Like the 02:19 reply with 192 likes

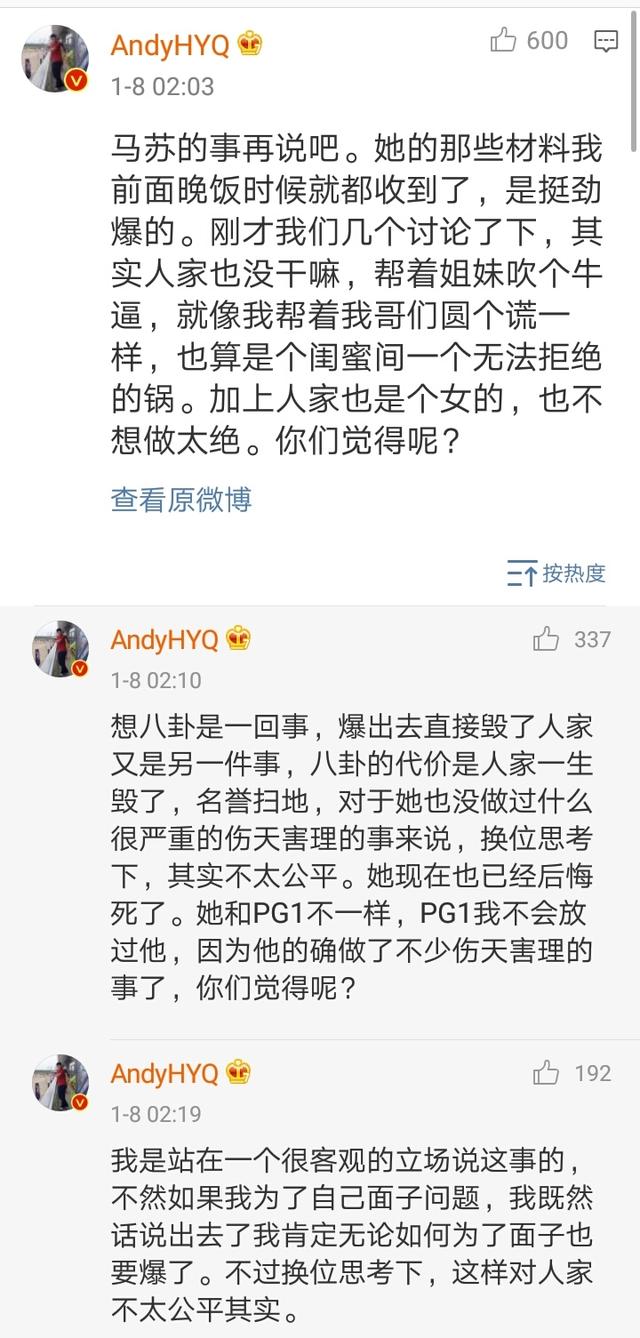[546, 1073]
